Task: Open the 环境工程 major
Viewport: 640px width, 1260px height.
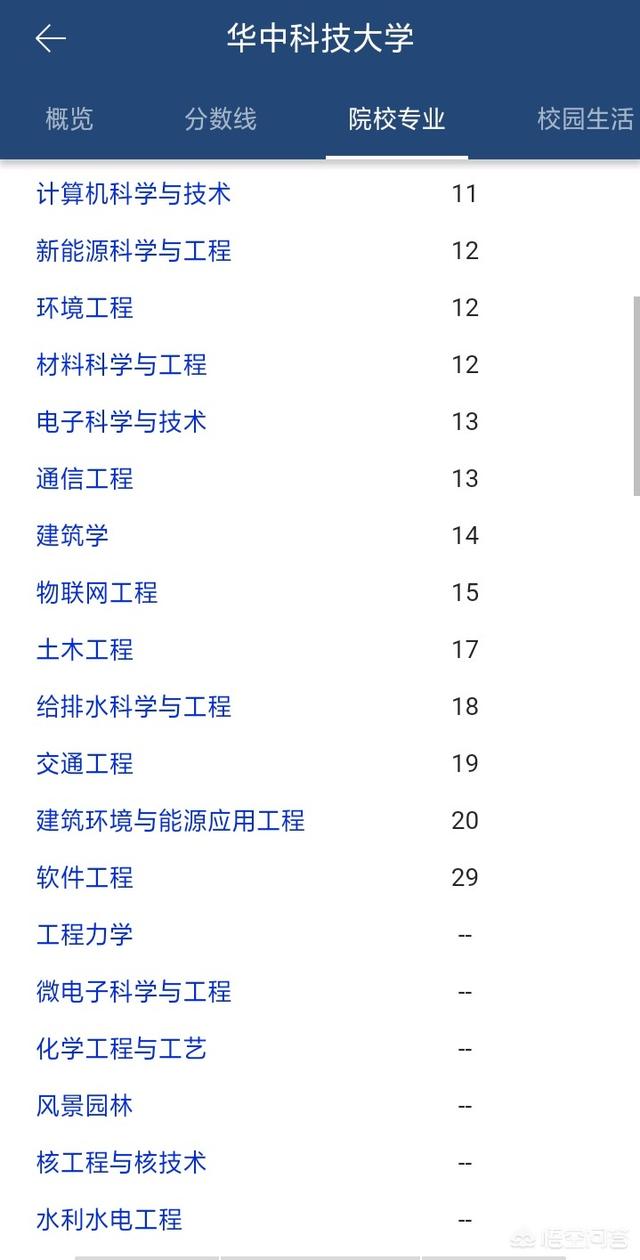Action: [x=85, y=307]
